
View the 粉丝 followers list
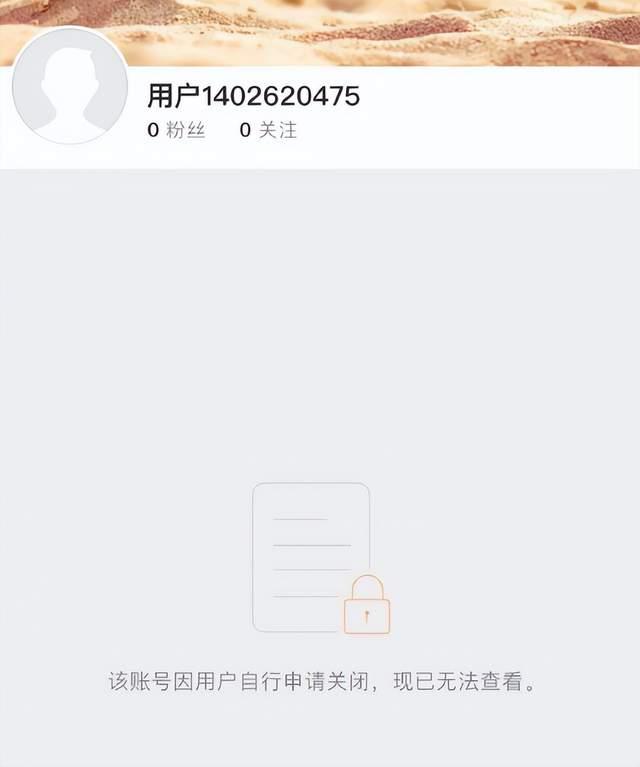(x=176, y=130)
